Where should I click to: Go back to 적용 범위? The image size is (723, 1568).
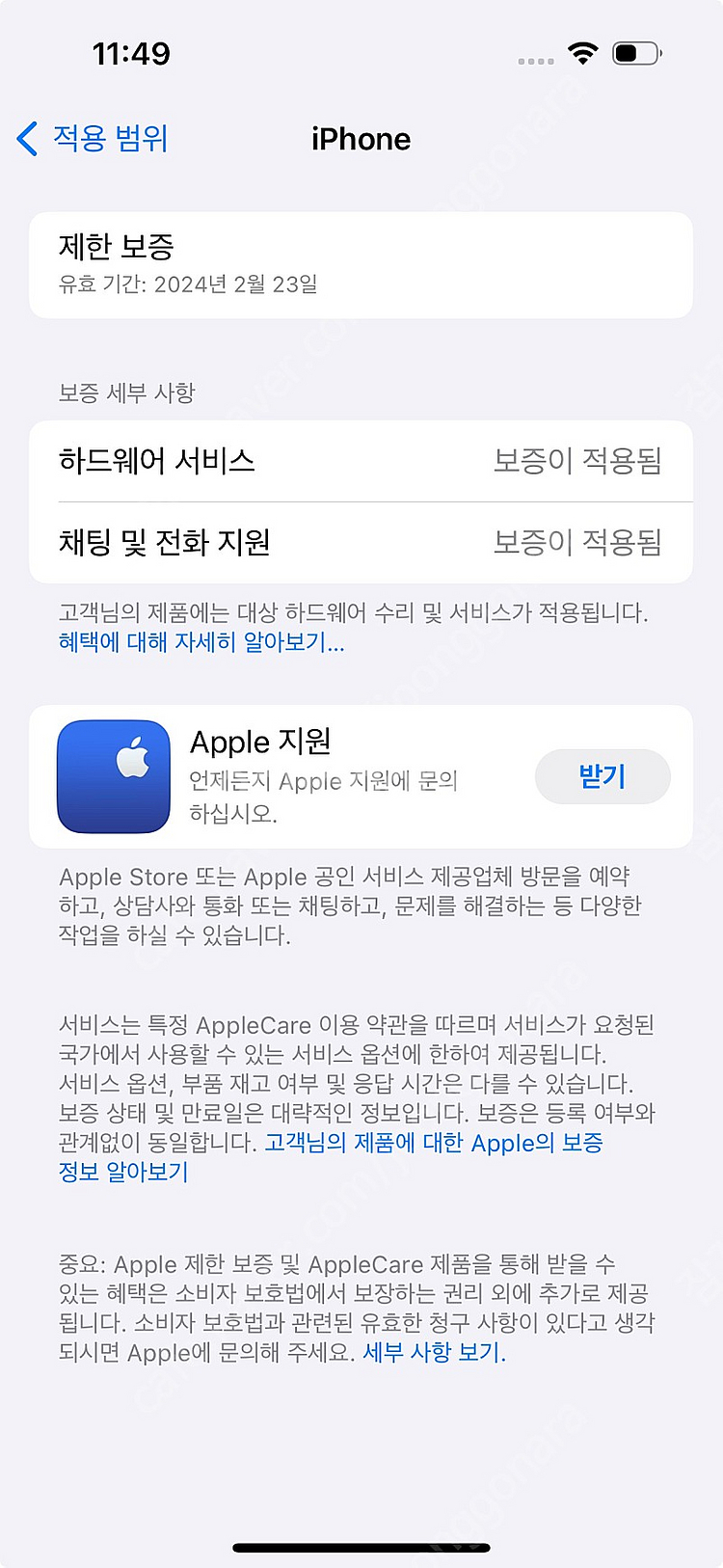coord(93,139)
